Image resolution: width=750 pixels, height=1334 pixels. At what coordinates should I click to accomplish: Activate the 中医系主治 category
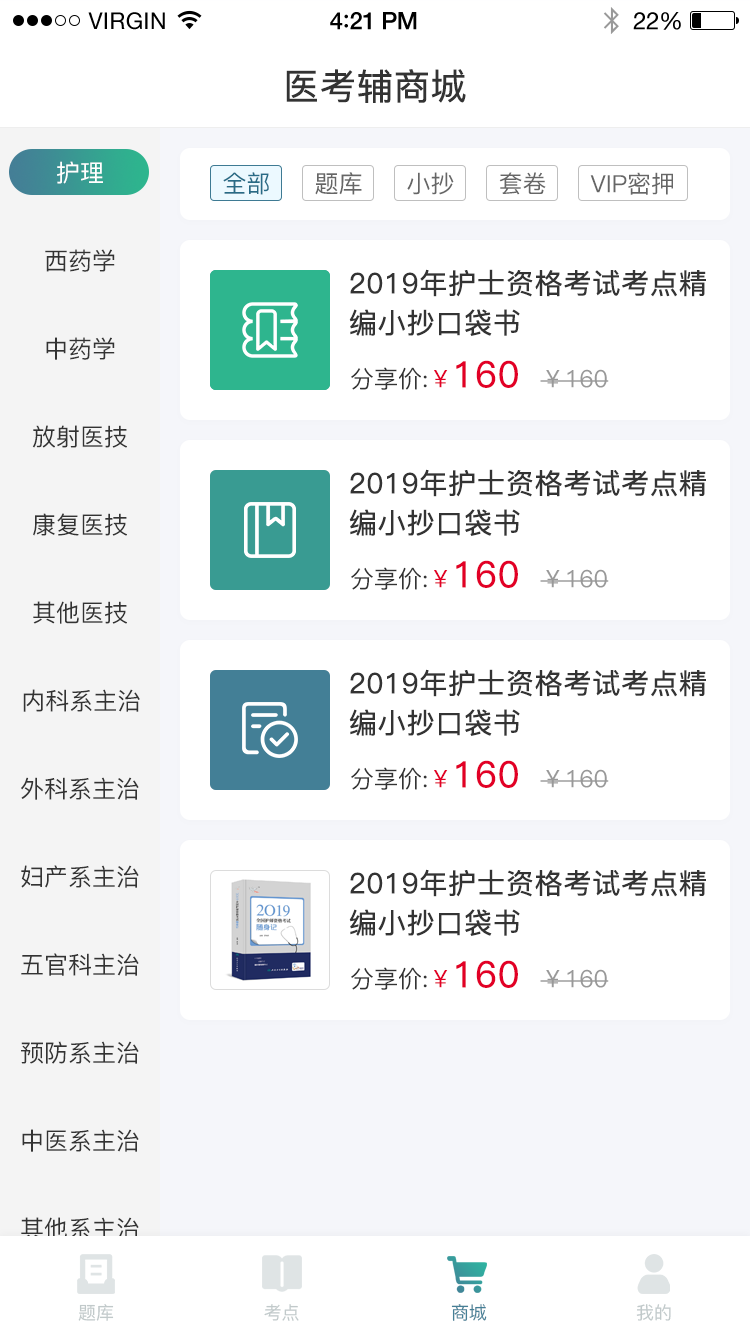tap(80, 1140)
